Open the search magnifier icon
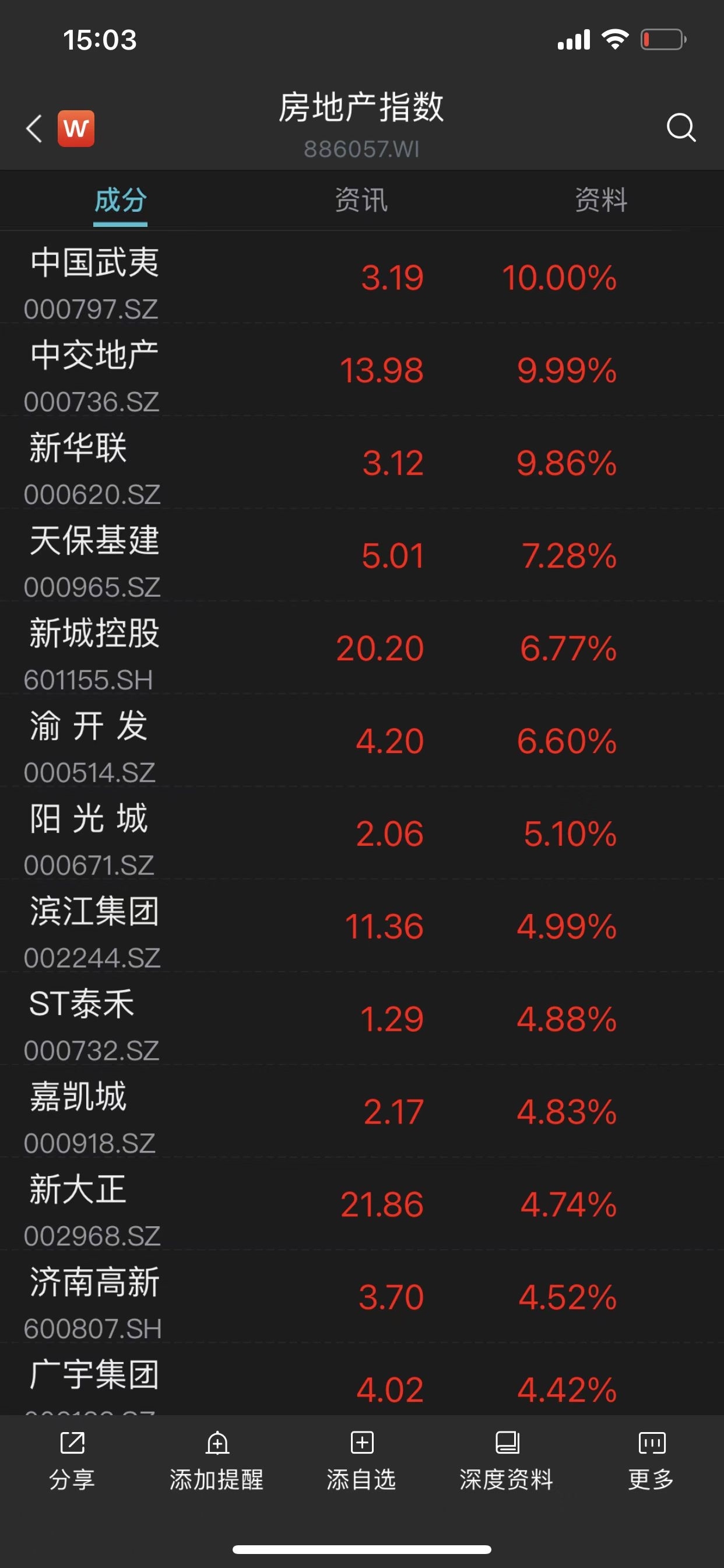Screen dimensions: 724x1568 [680, 128]
